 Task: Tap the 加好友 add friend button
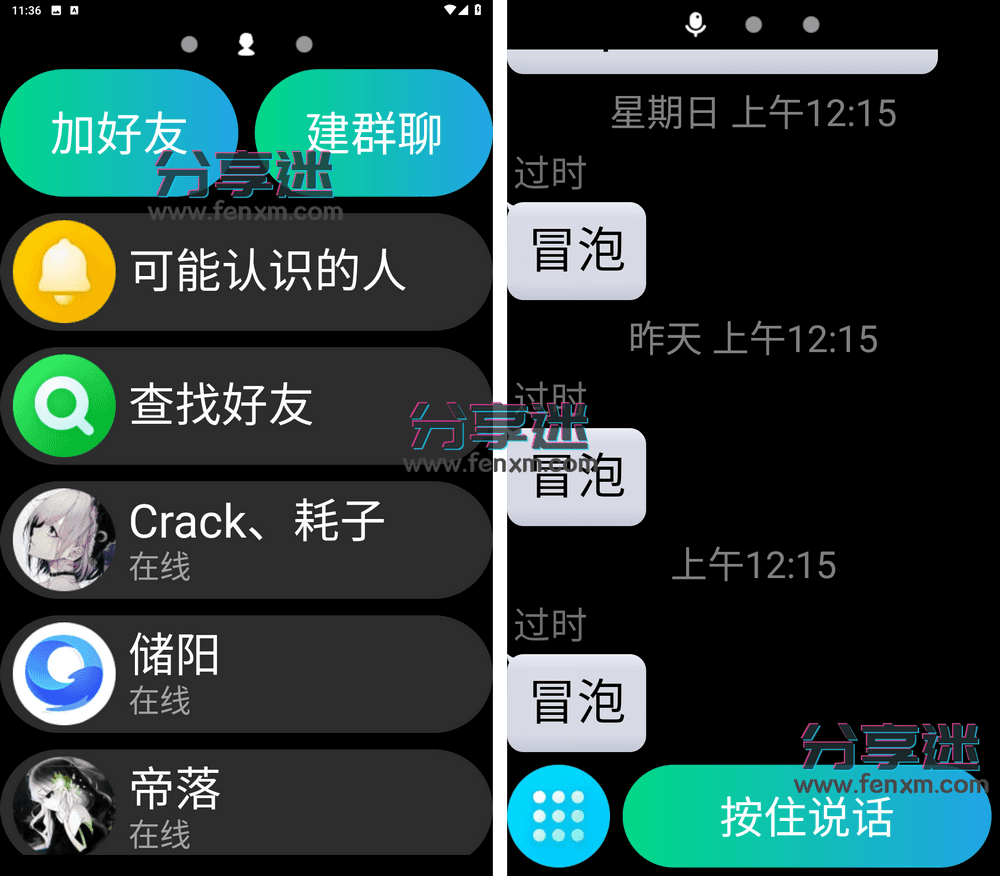[118, 133]
